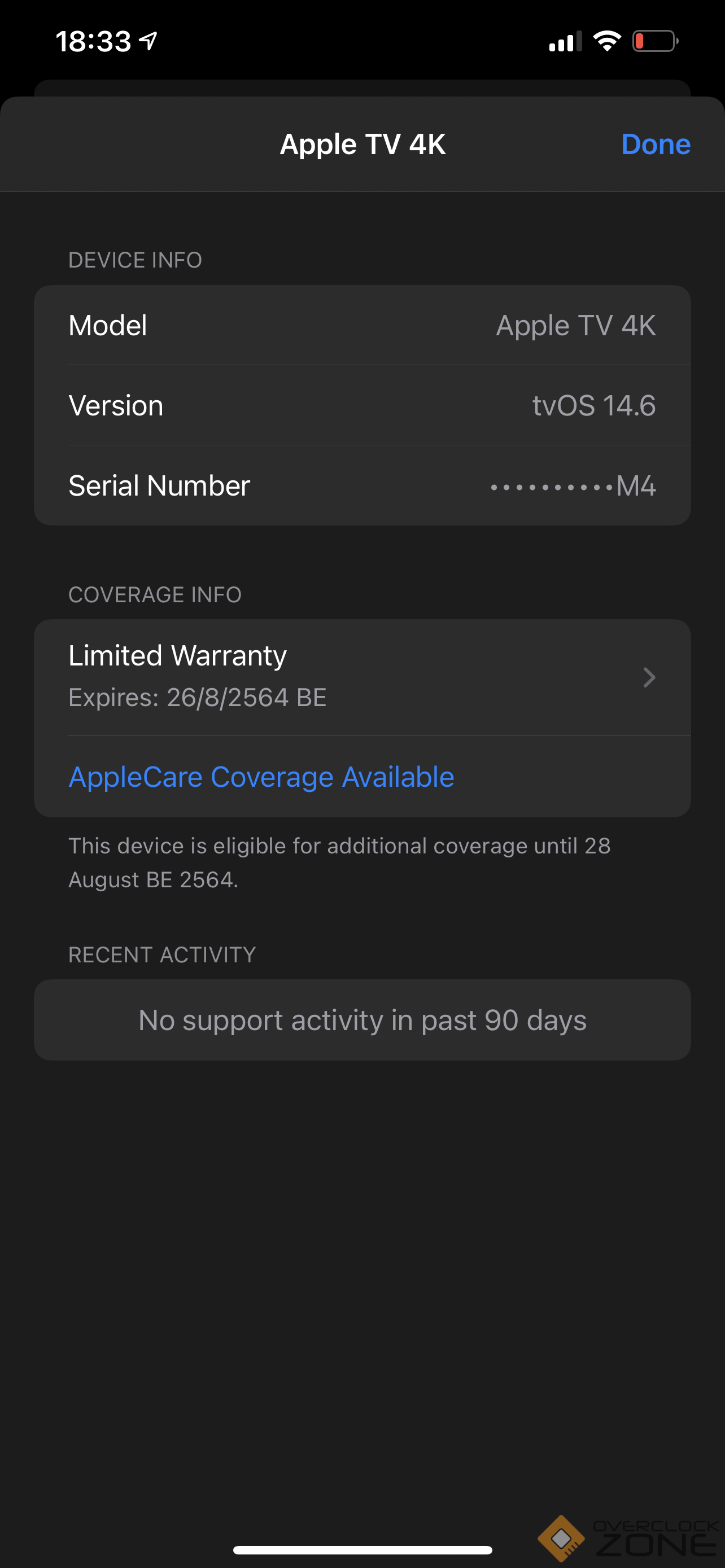Open the AppleCare Coverage Available link
The height and width of the screenshot is (1568, 725).
(x=261, y=777)
